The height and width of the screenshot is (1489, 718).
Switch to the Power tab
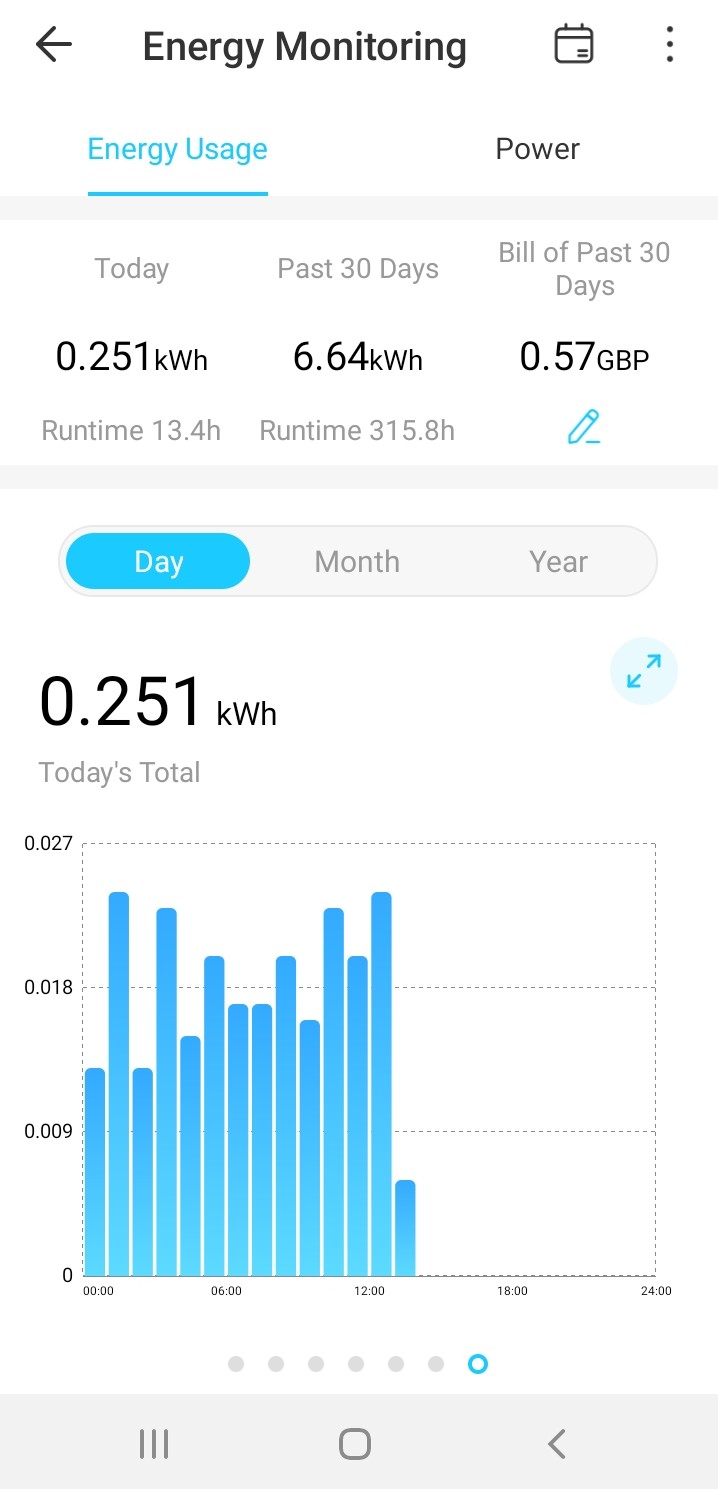(x=537, y=149)
